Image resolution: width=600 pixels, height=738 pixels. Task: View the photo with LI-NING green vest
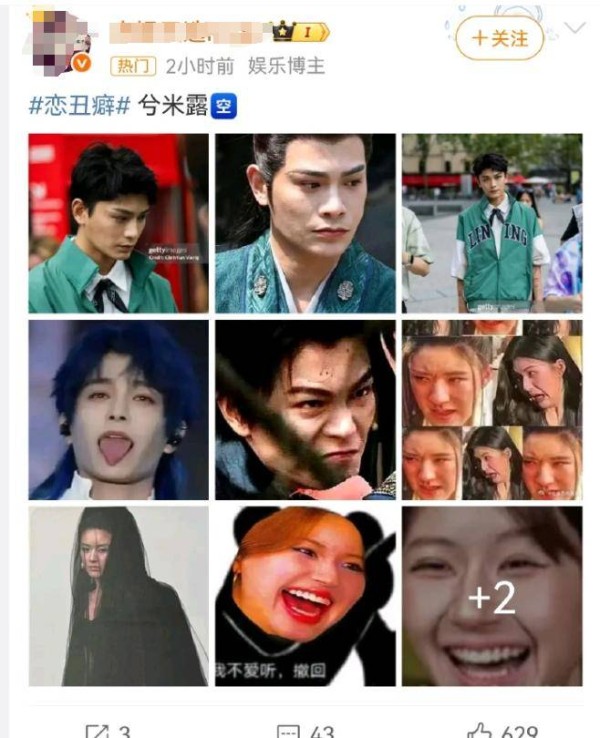pyautogui.click(x=491, y=223)
